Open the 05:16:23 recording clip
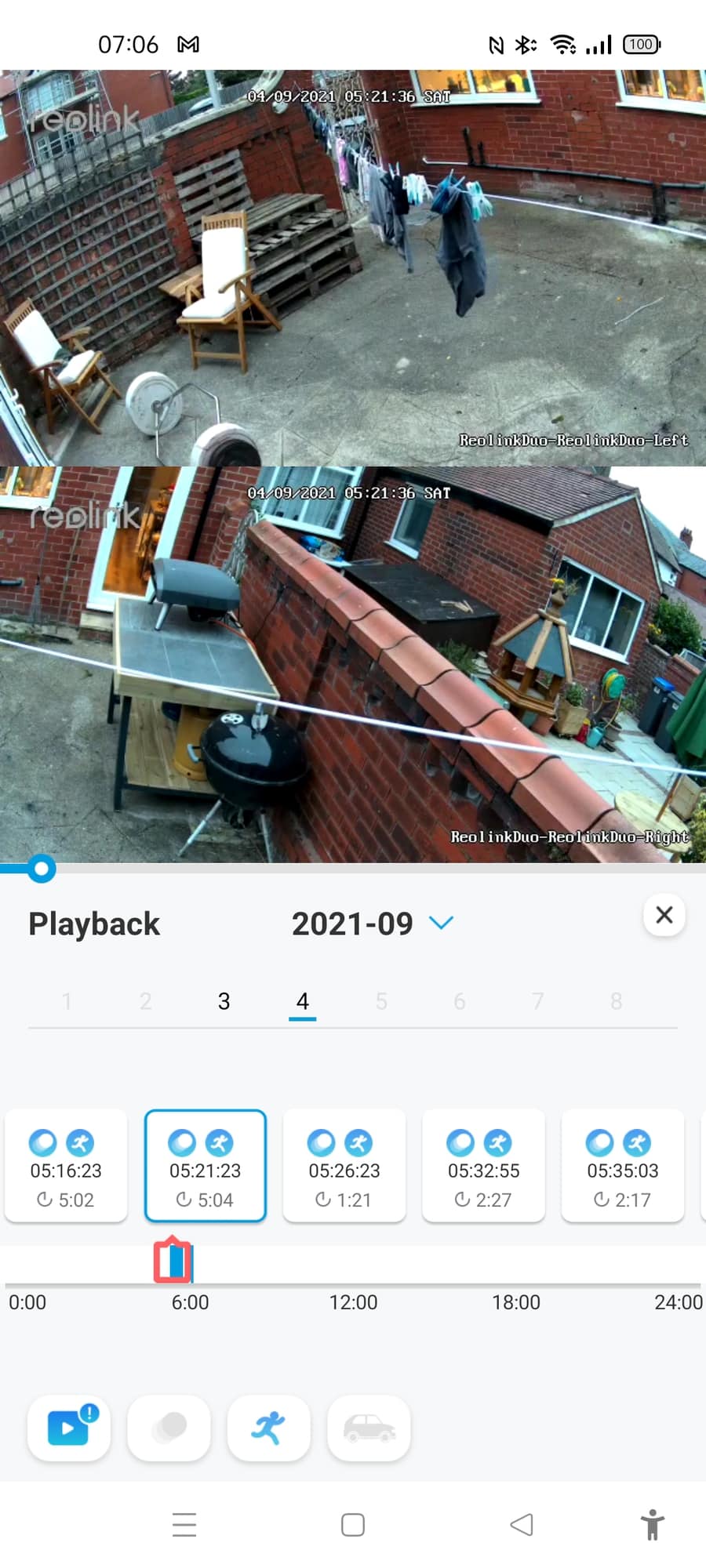The image size is (706, 1568). [66, 1166]
